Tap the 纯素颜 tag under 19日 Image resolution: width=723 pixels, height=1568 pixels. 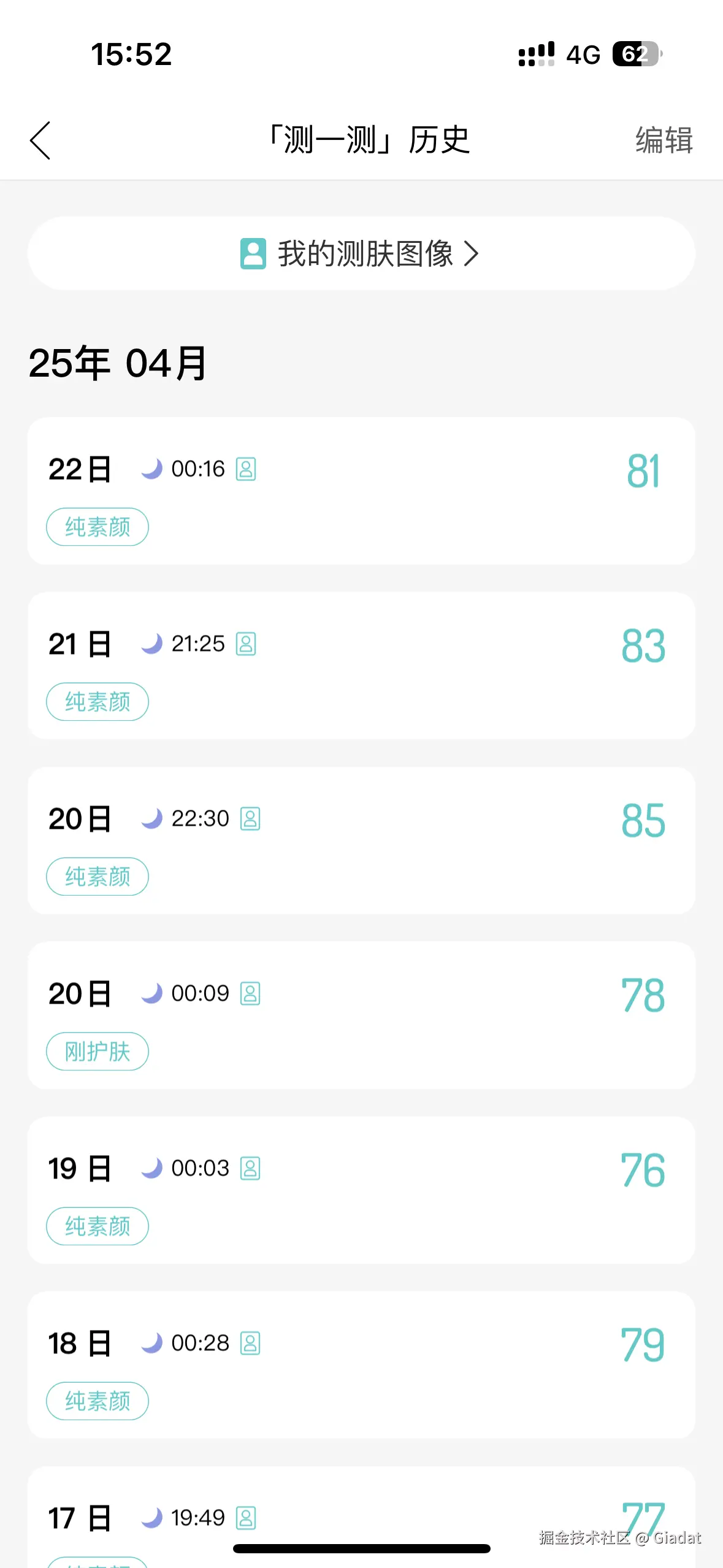tap(97, 1226)
